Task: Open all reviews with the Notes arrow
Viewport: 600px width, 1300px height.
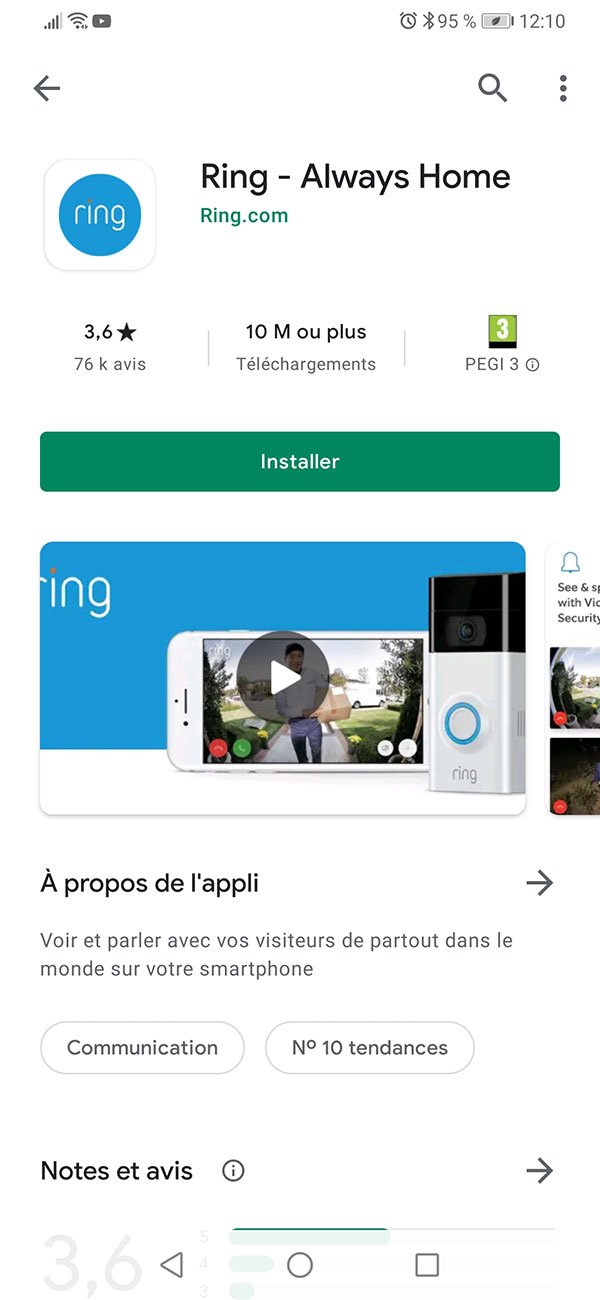Action: (539, 1171)
